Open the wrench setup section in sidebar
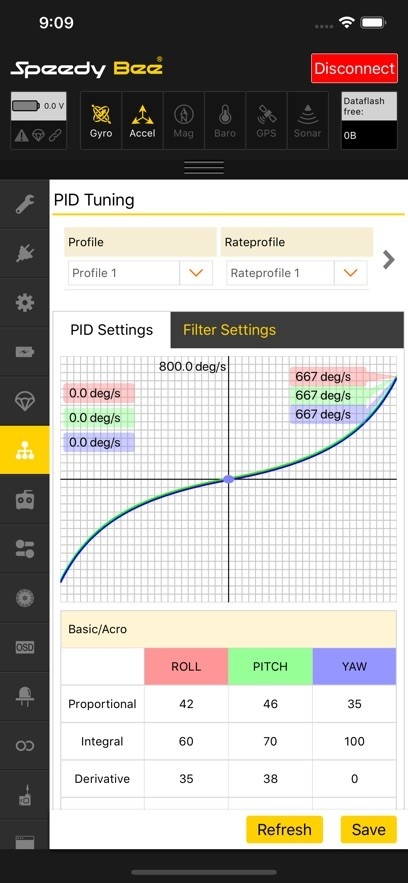This screenshot has width=408, height=883. 25,204
